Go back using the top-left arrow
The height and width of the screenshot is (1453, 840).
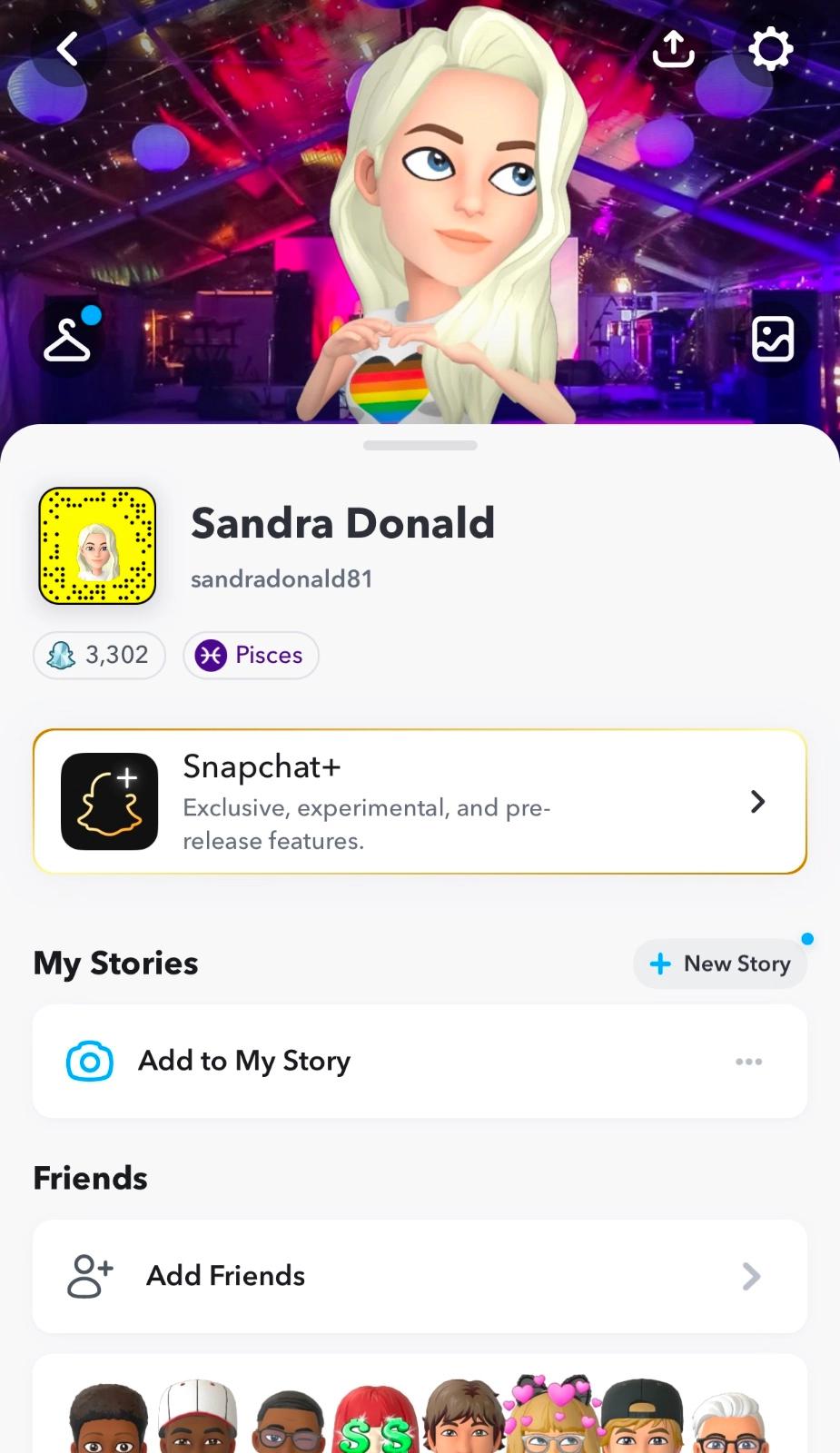(68, 49)
